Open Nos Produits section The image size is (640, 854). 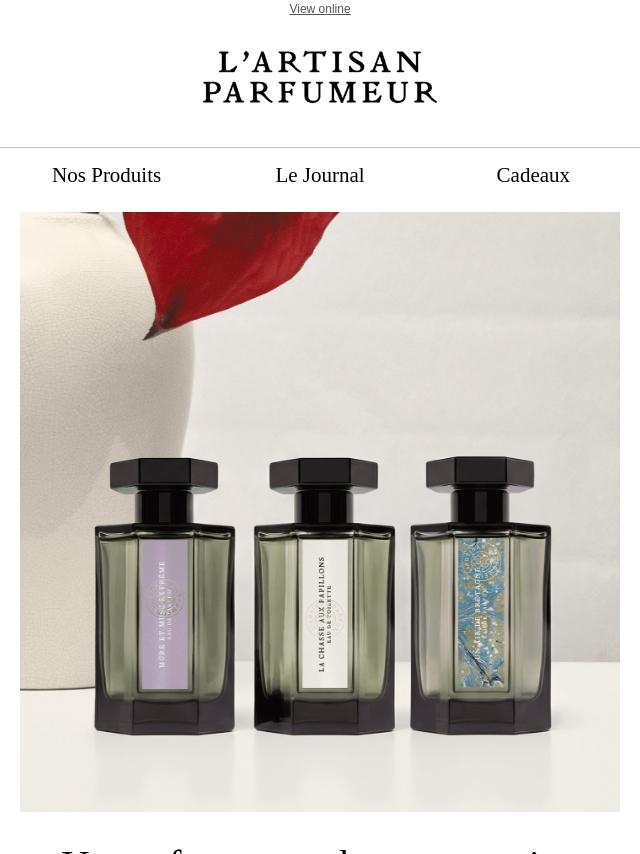pos(106,175)
